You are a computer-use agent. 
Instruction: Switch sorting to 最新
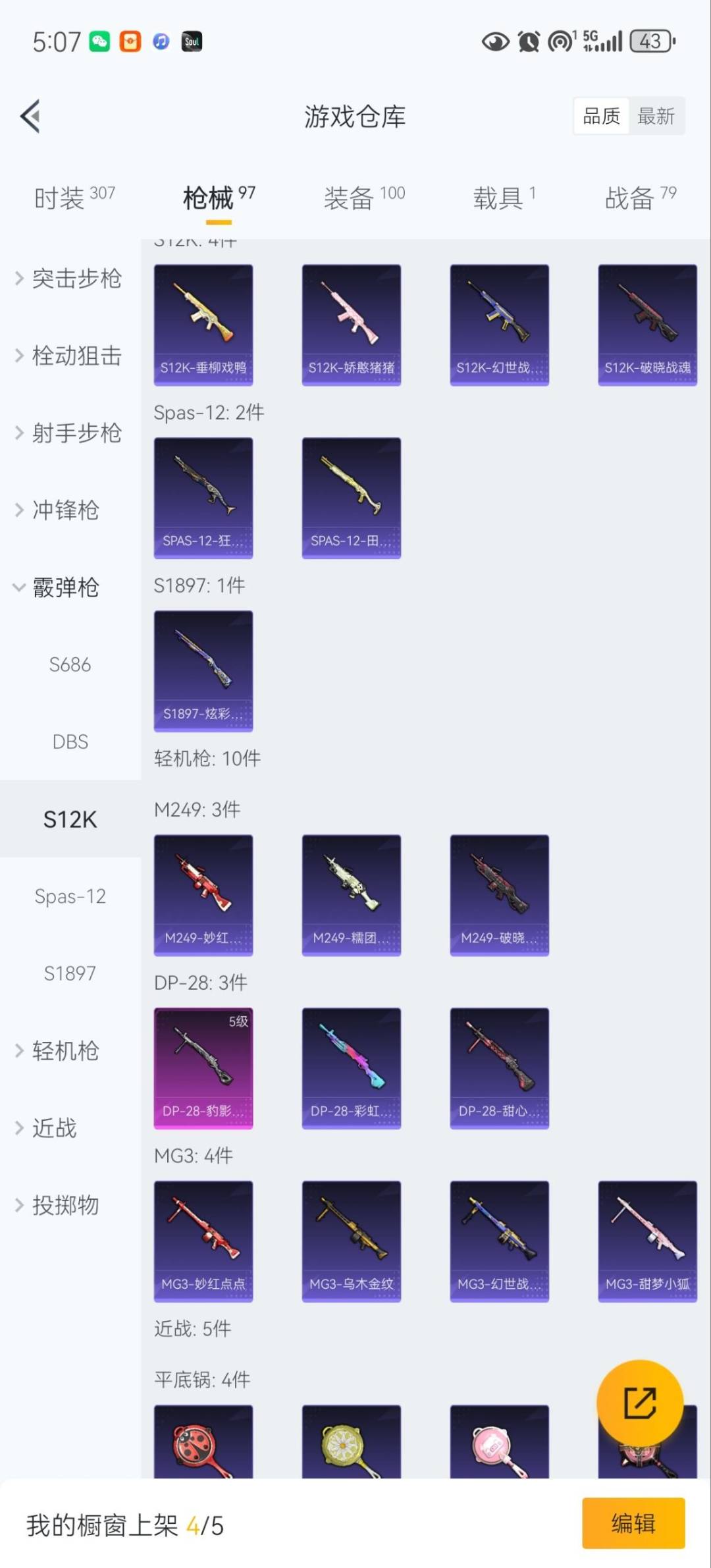click(x=656, y=116)
